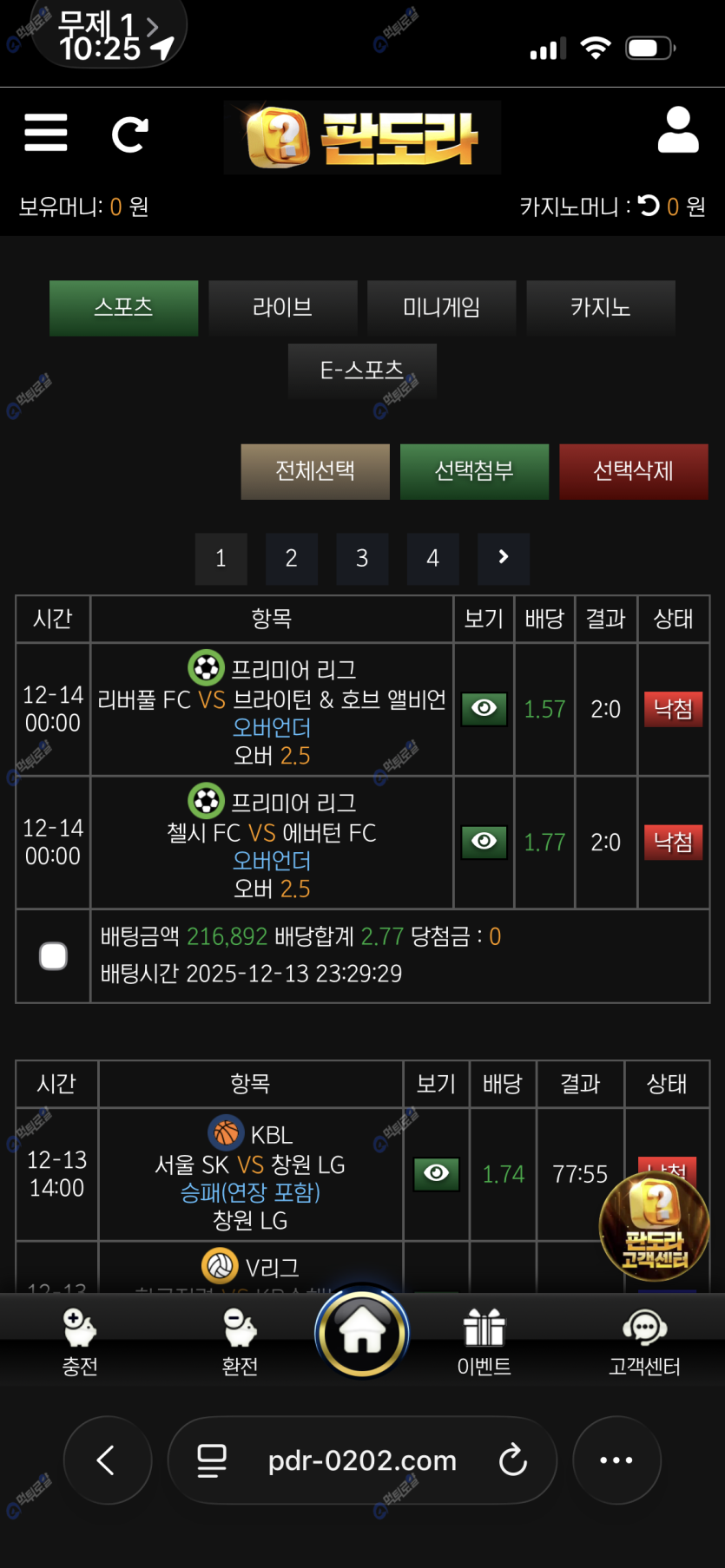Tap the page refresh icon in header
The width and height of the screenshot is (725, 1568).
point(130,134)
